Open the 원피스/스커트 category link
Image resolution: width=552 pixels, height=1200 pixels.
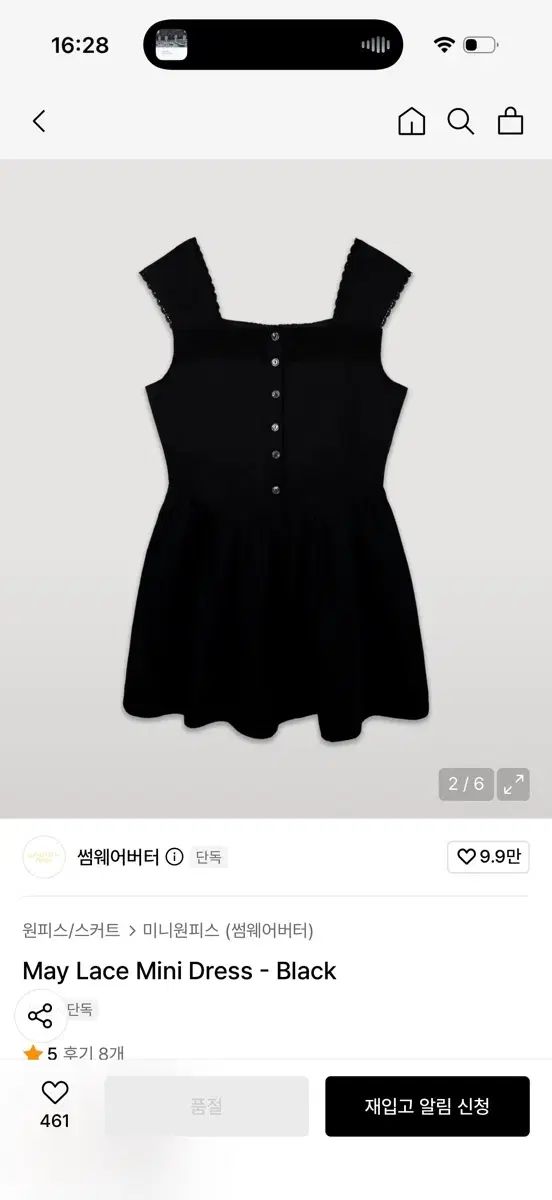[71, 930]
